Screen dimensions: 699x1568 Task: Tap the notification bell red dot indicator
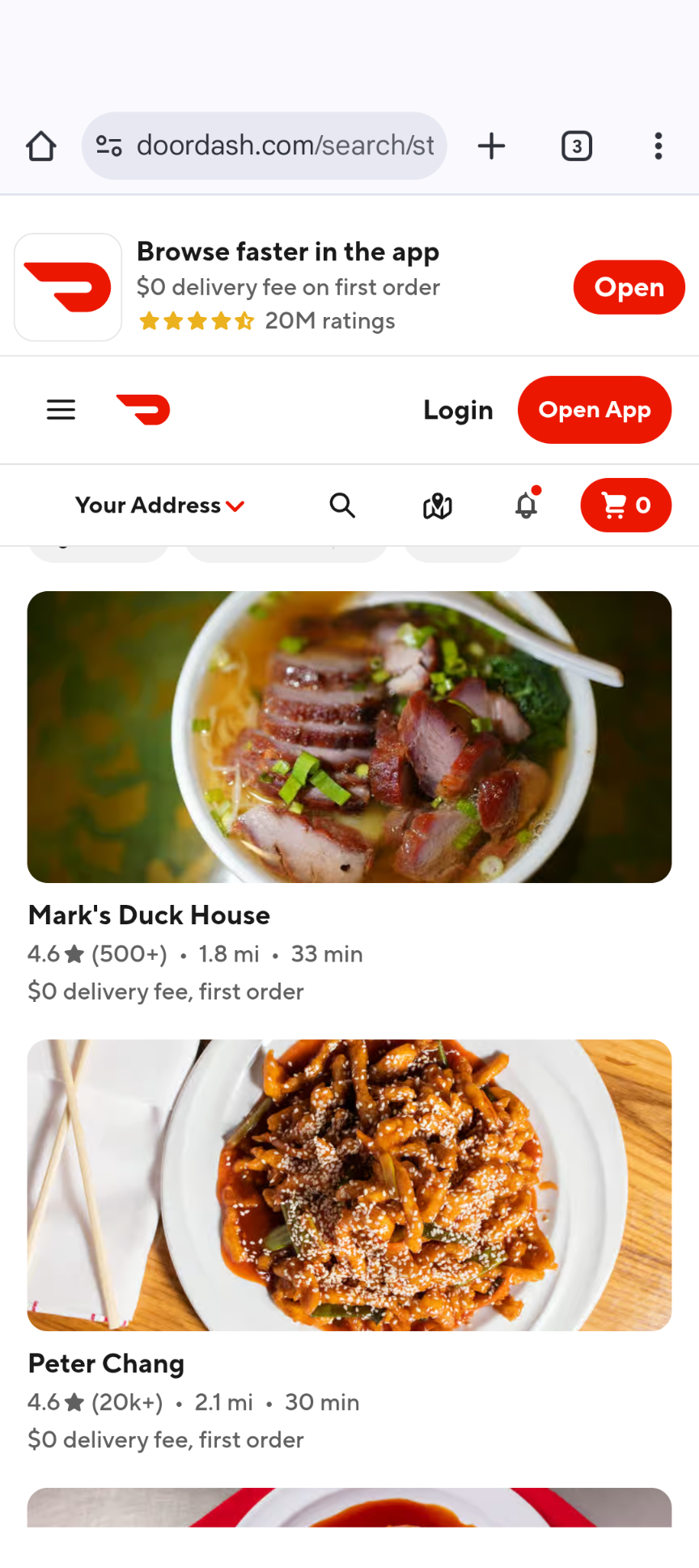(x=536, y=488)
